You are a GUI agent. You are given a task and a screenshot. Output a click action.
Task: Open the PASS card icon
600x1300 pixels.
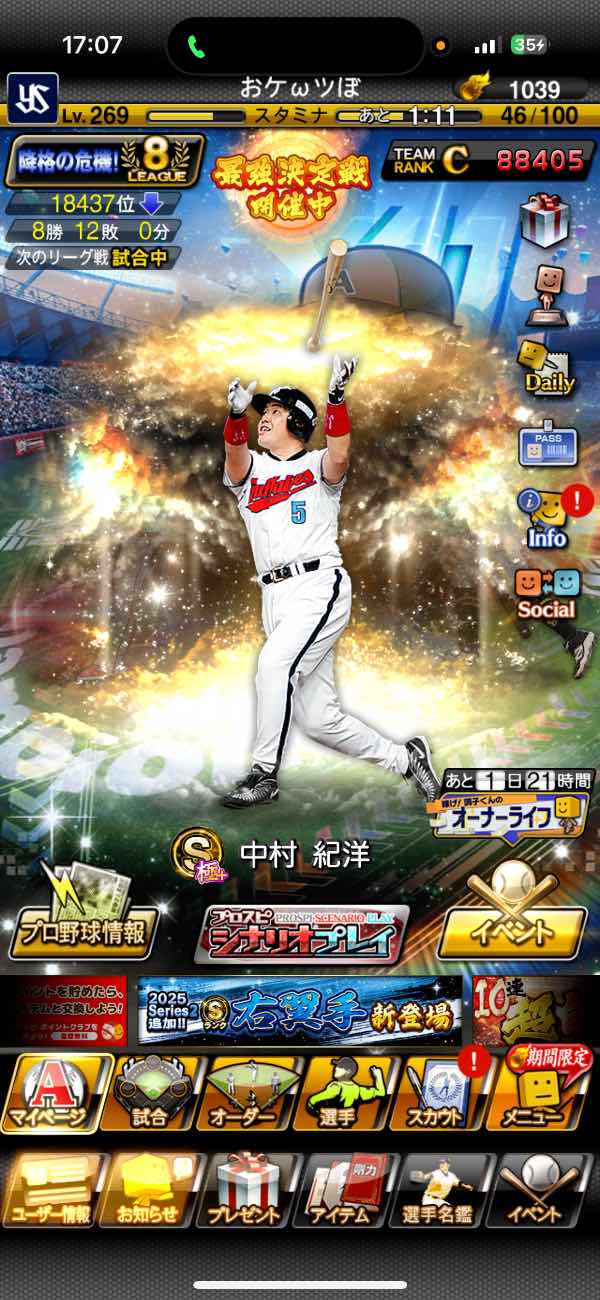click(547, 444)
